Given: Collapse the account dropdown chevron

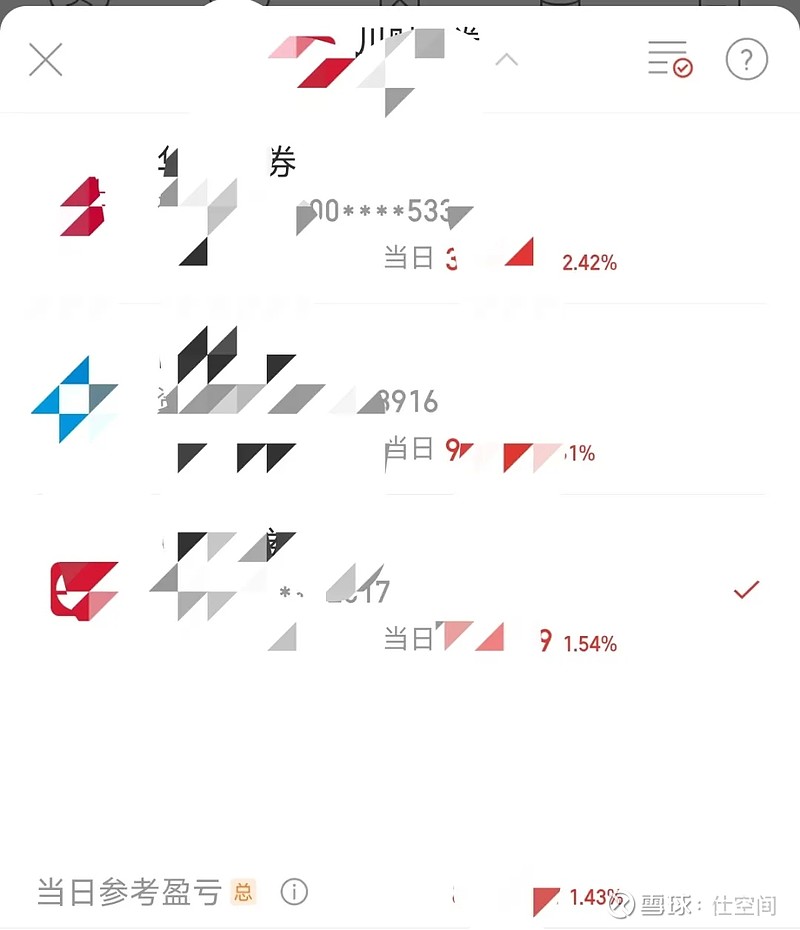Looking at the screenshot, I should click(x=506, y=59).
